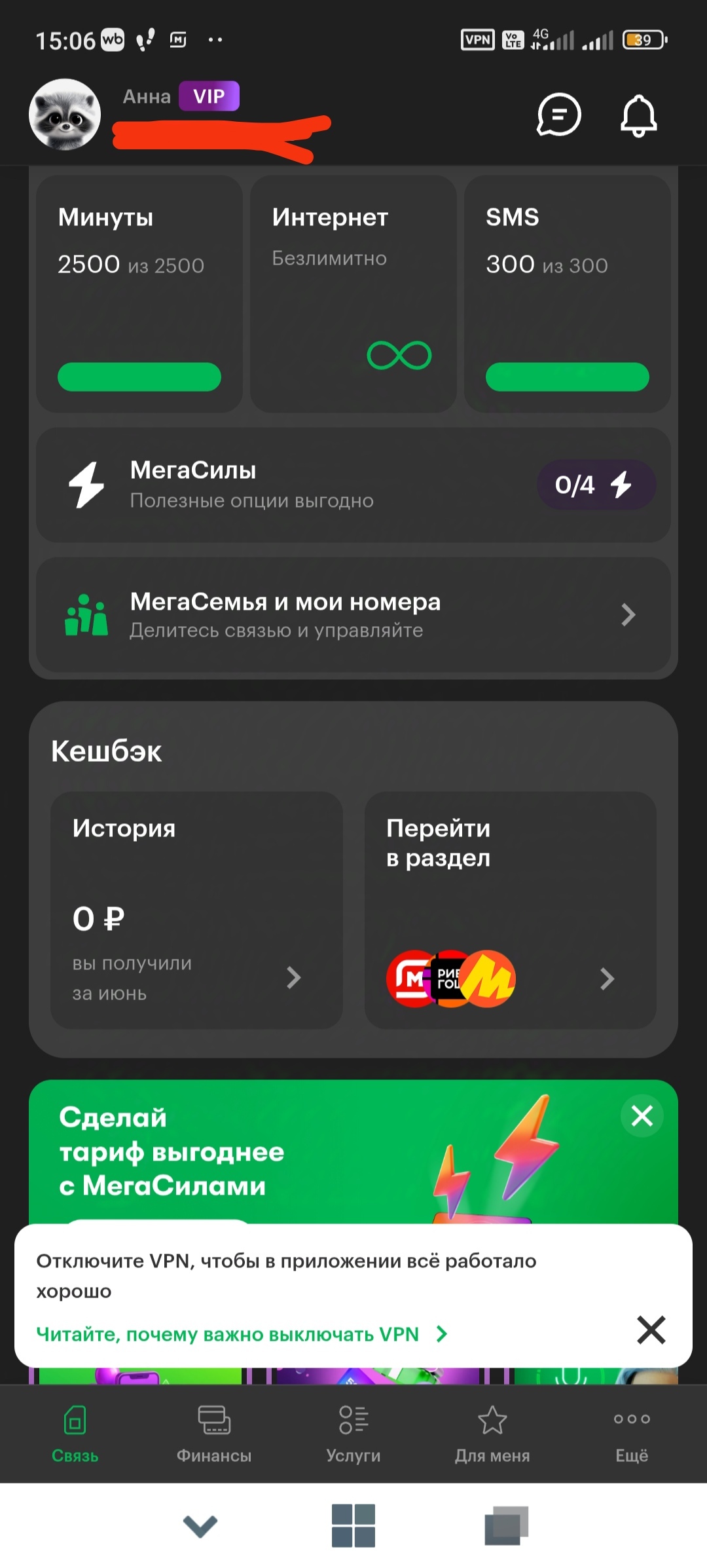Open МегаСемья и мои номера
707x1568 pixels.
[353, 614]
